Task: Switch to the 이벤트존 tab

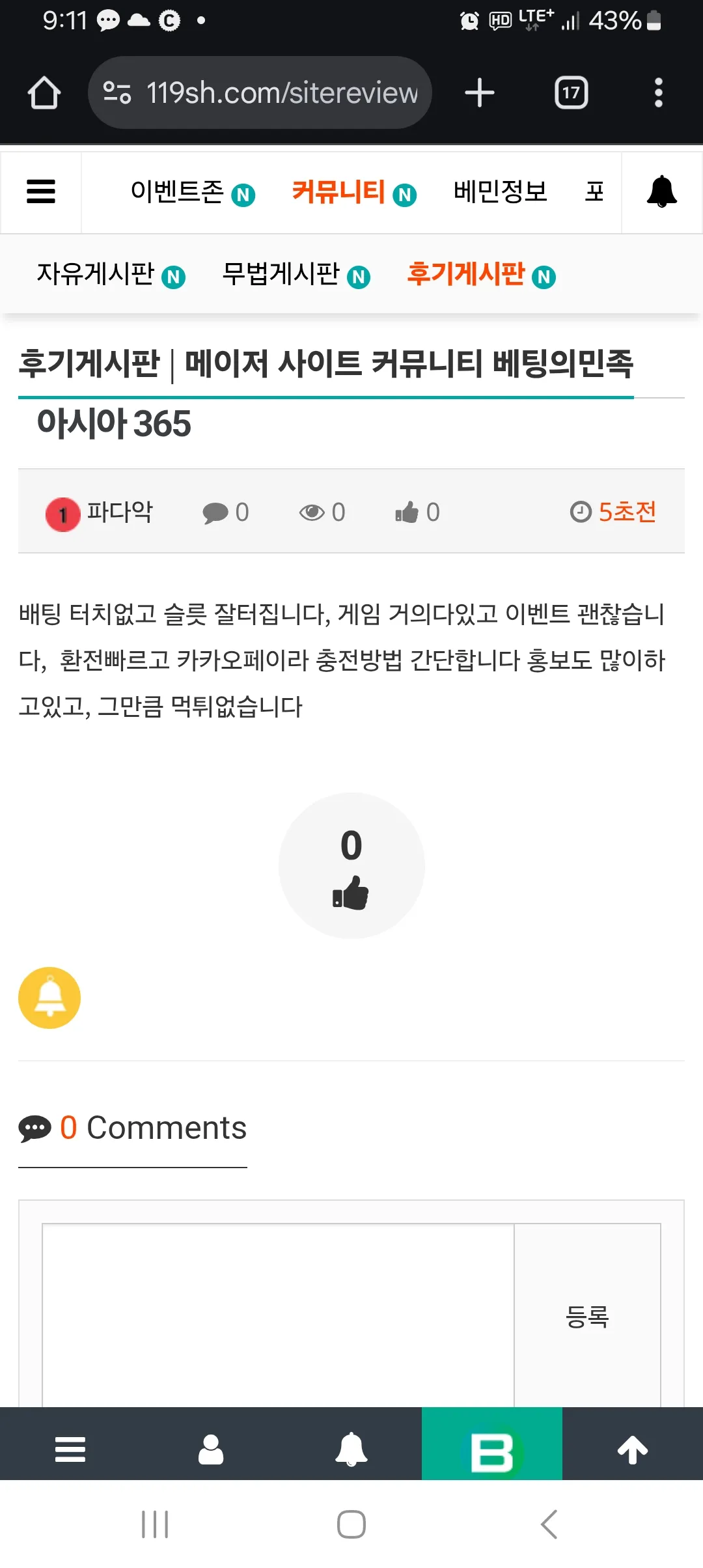Action: click(193, 192)
